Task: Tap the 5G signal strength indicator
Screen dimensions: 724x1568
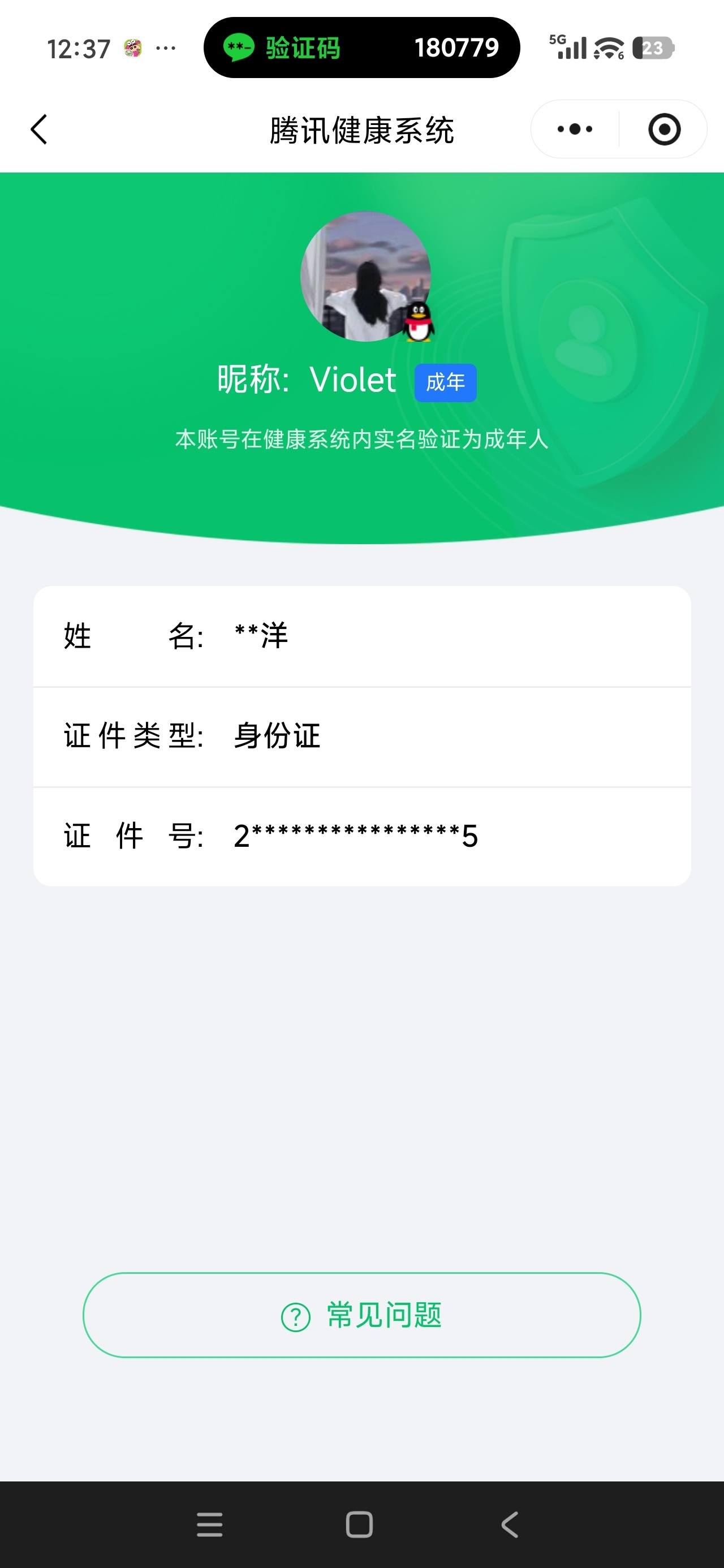Action: pos(567,48)
